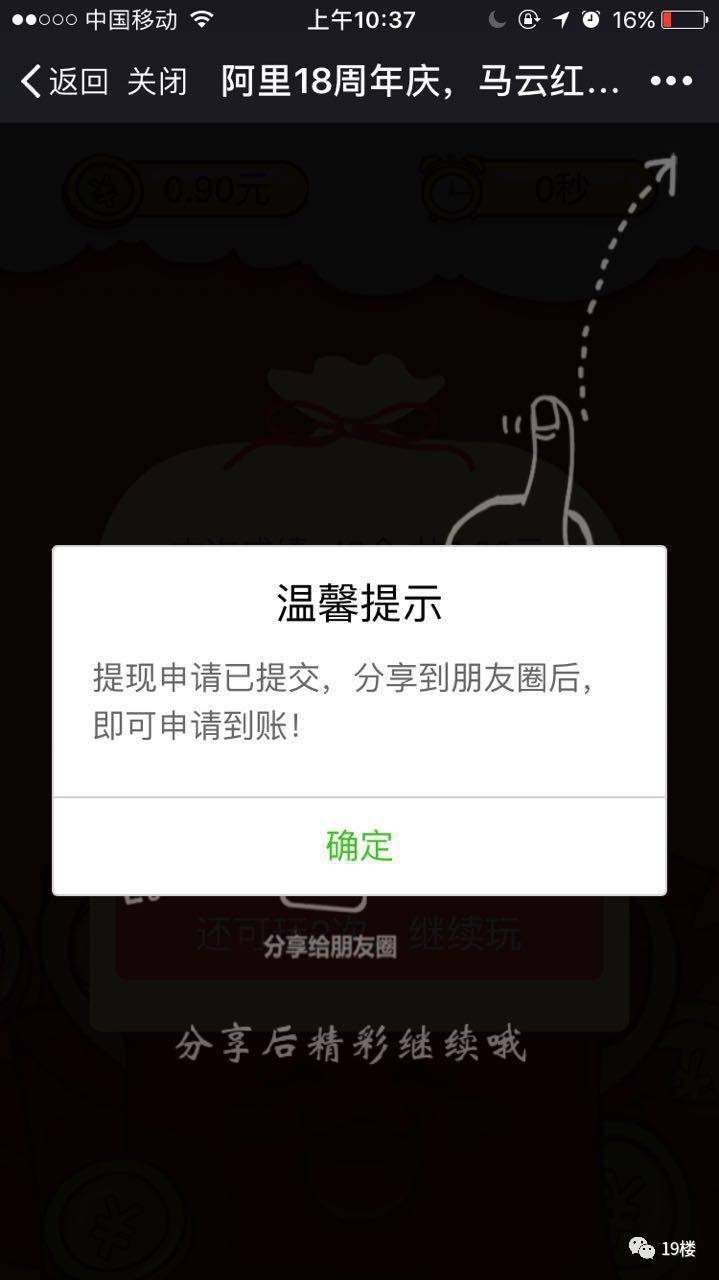
Task: Open the three-dot overflow menu
Action: [671, 81]
